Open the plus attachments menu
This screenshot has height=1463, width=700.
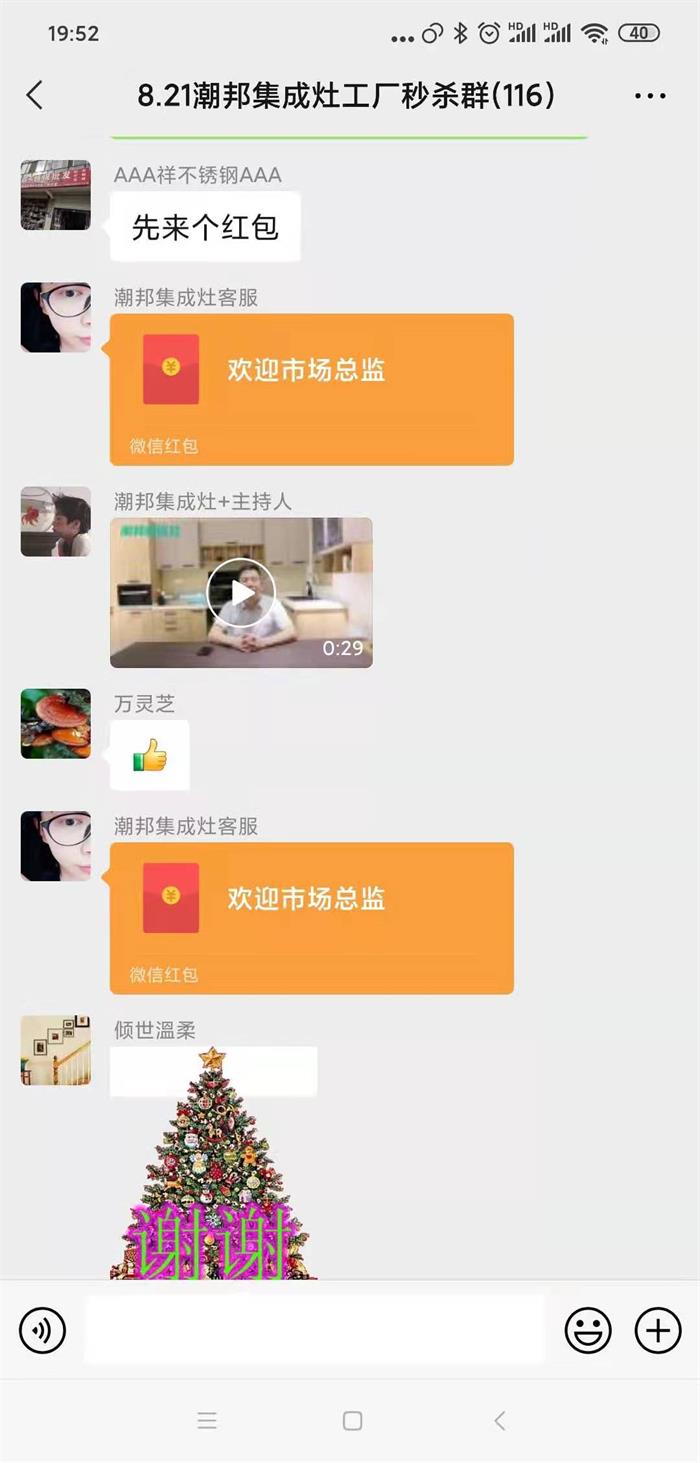(x=658, y=1331)
